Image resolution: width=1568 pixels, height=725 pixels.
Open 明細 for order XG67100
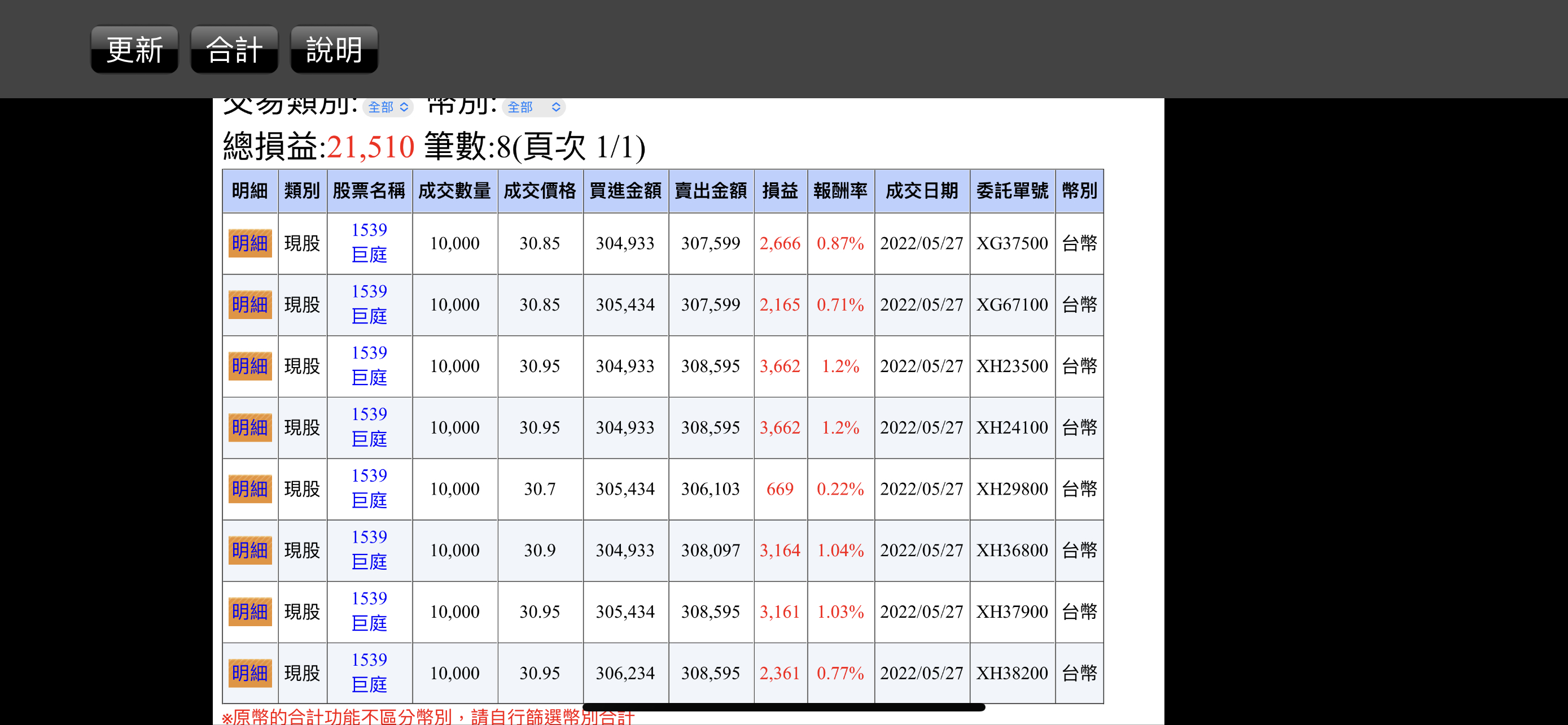(249, 305)
